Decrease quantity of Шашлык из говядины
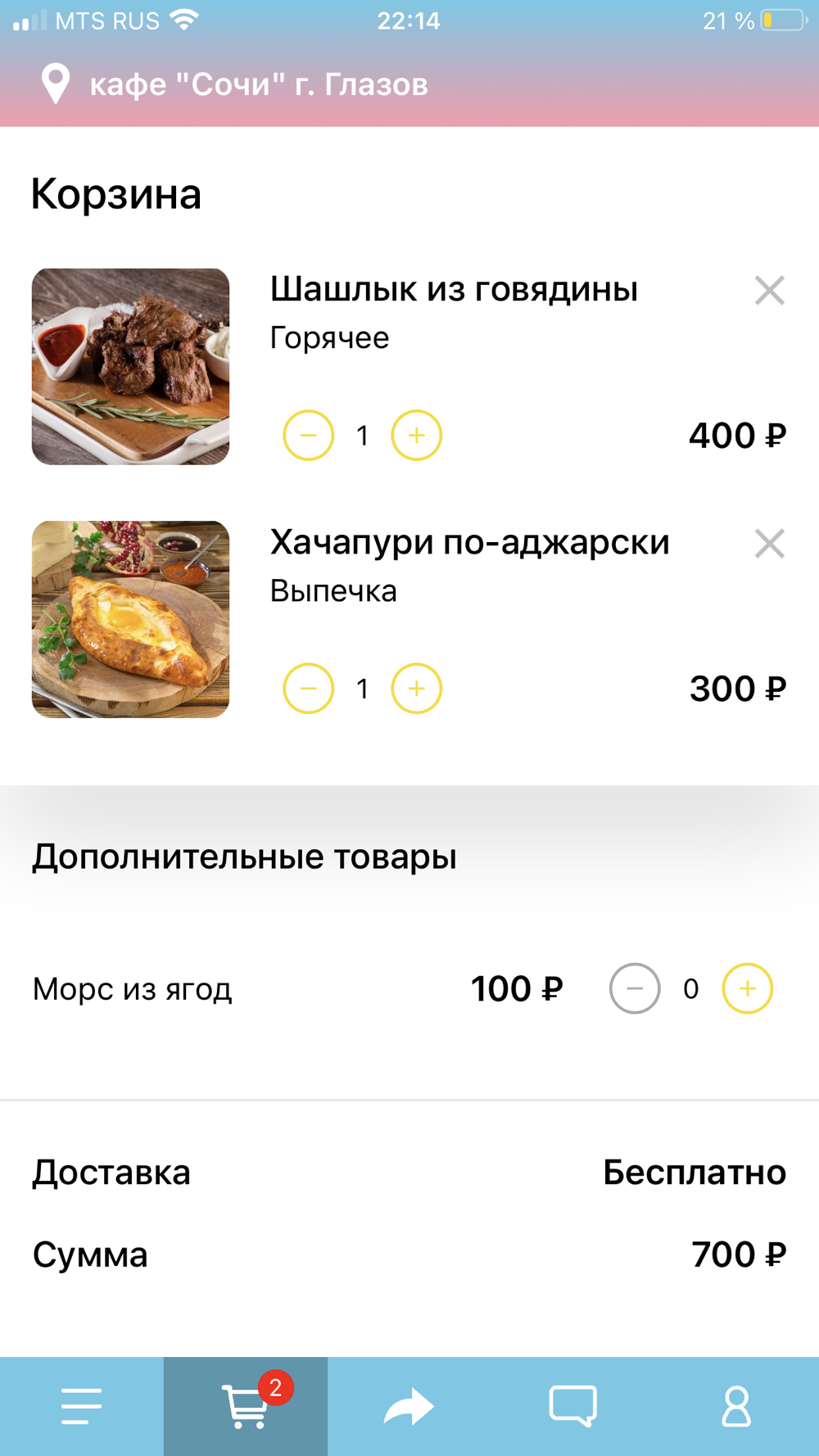 click(308, 435)
